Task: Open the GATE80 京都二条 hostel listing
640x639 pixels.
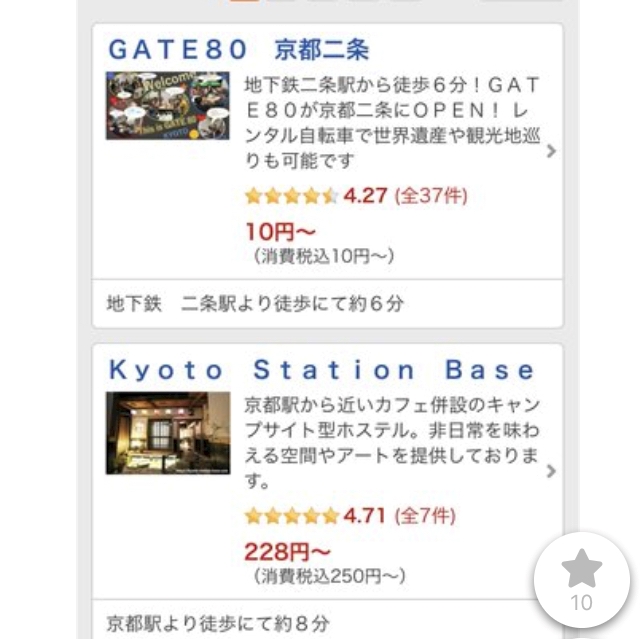Action: pos(238,49)
